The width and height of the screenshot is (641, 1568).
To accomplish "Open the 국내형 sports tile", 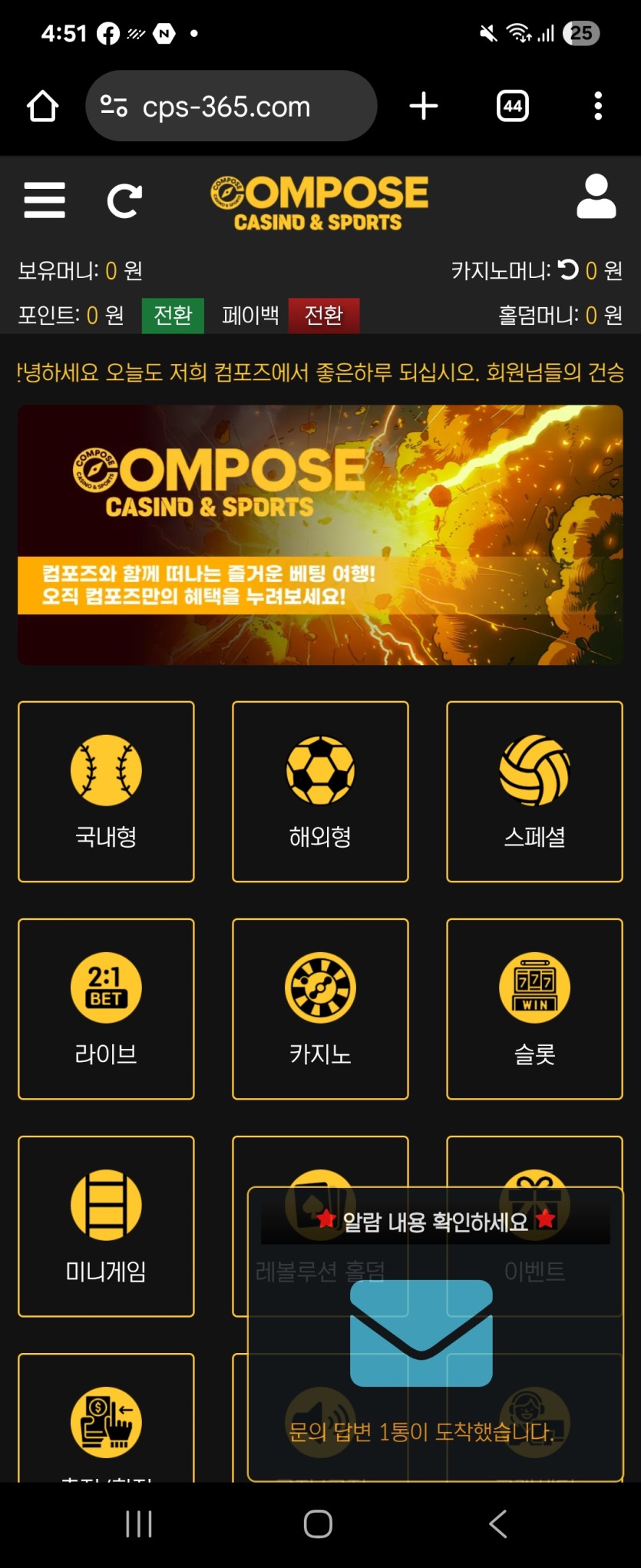I will [106, 792].
